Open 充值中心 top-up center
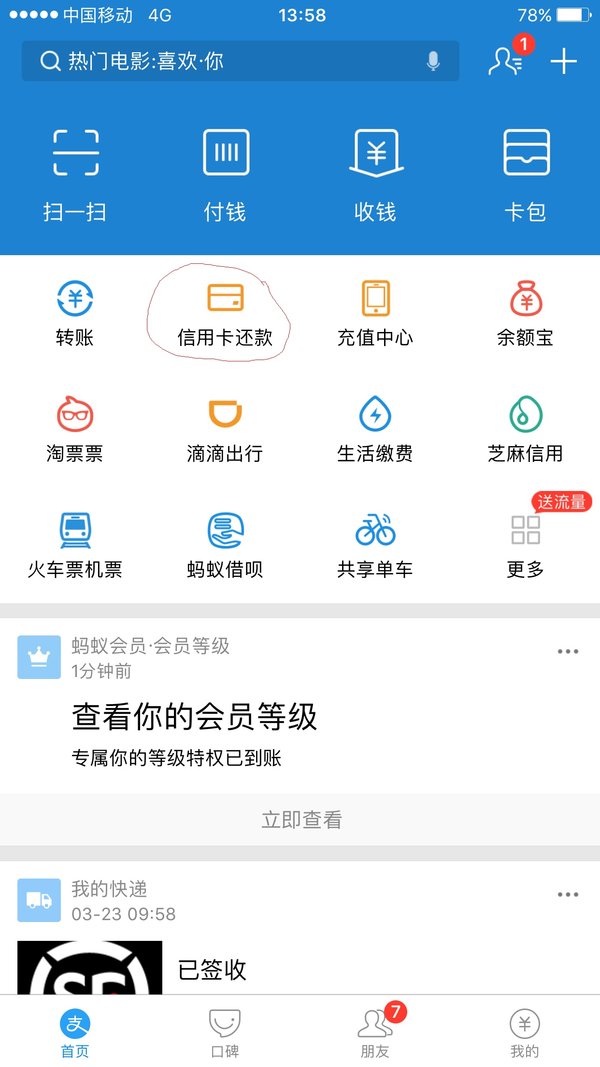The image size is (600, 1067). coord(376,313)
